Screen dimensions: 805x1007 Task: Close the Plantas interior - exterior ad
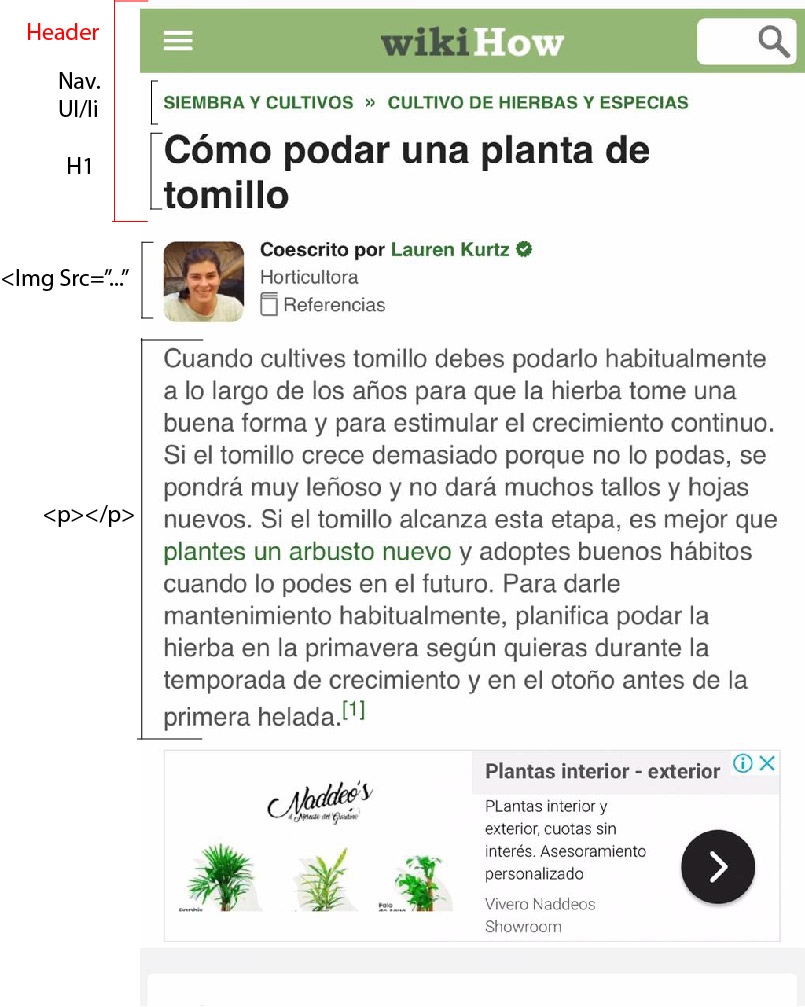(767, 764)
